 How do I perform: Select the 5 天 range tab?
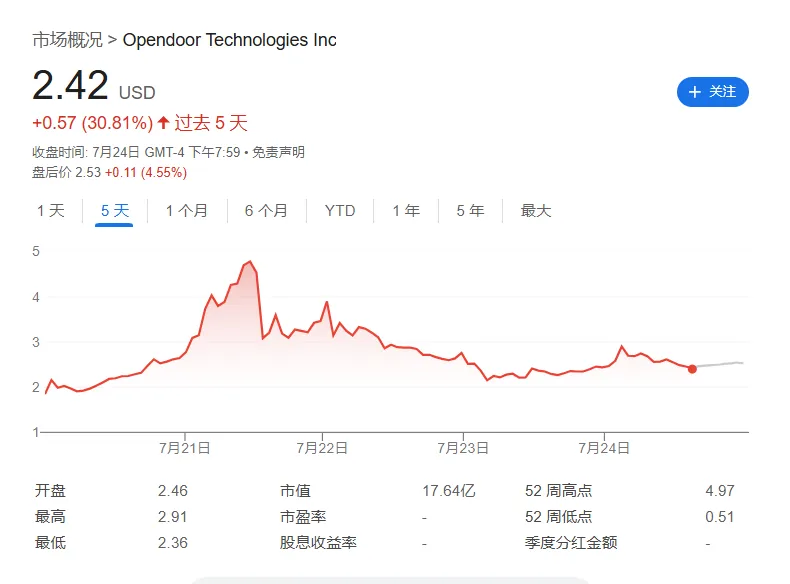(115, 211)
